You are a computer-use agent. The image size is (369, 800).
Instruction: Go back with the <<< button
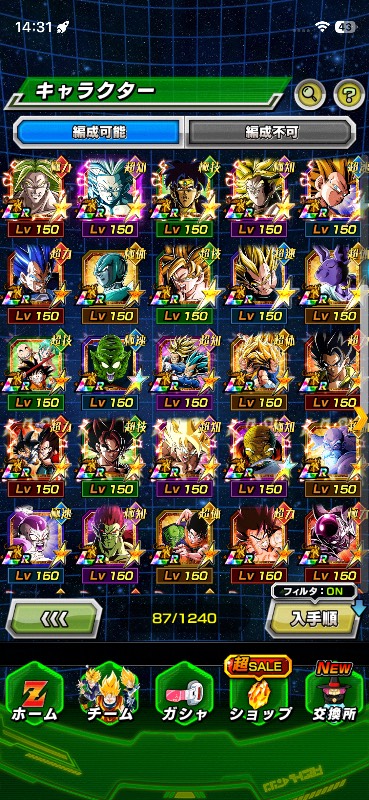pos(54,619)
